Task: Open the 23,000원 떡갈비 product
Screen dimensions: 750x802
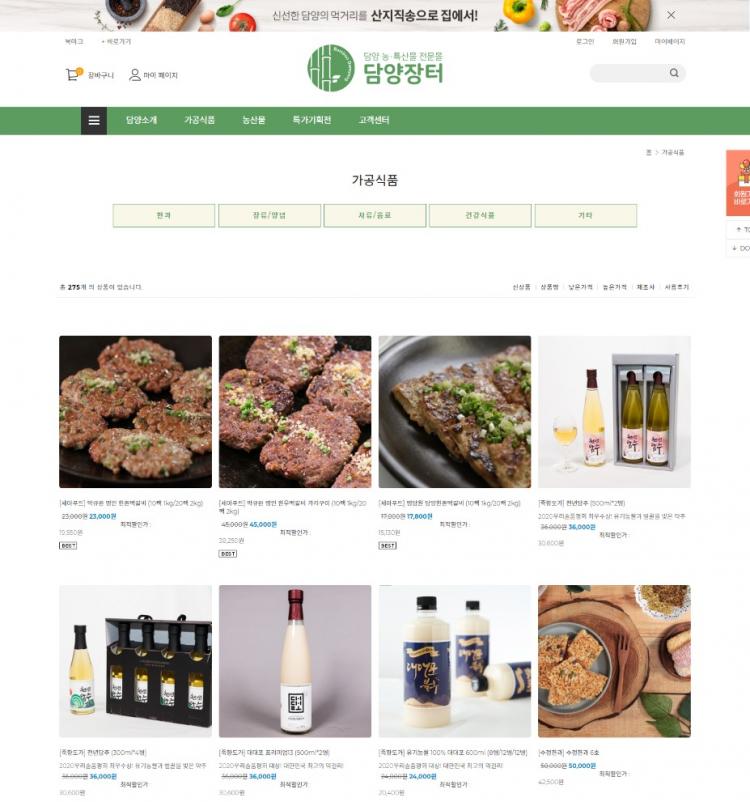Action: (135, 411)
